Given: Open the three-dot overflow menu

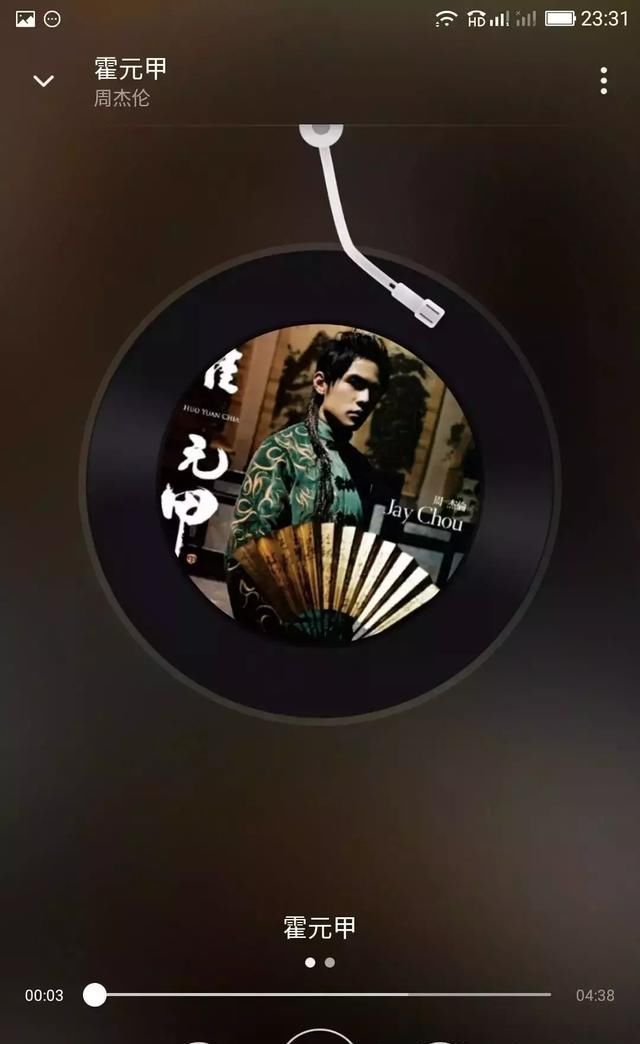Looking at the screenshot, I should tap(603, 81).
